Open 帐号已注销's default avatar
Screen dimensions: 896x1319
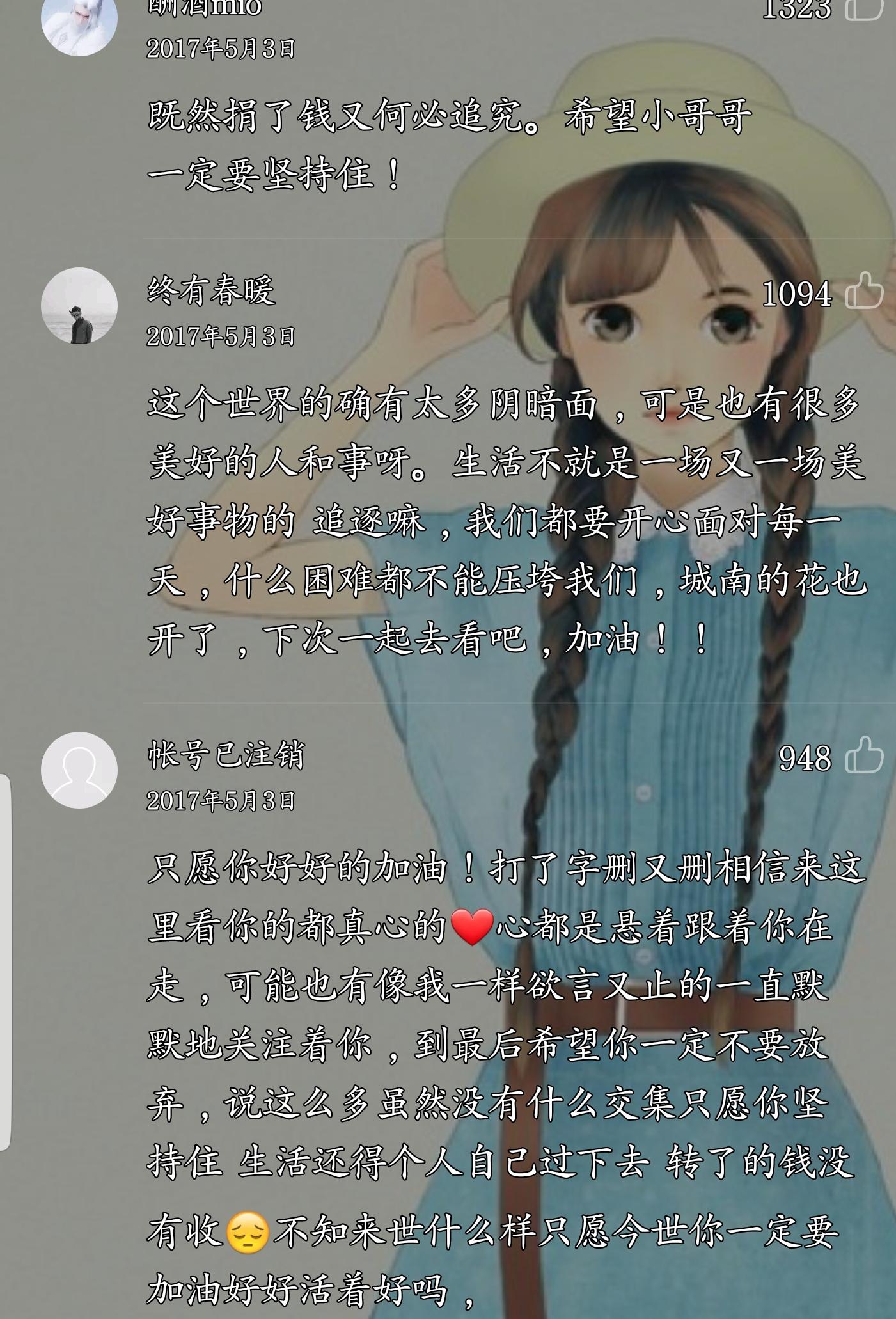point(79,770)
